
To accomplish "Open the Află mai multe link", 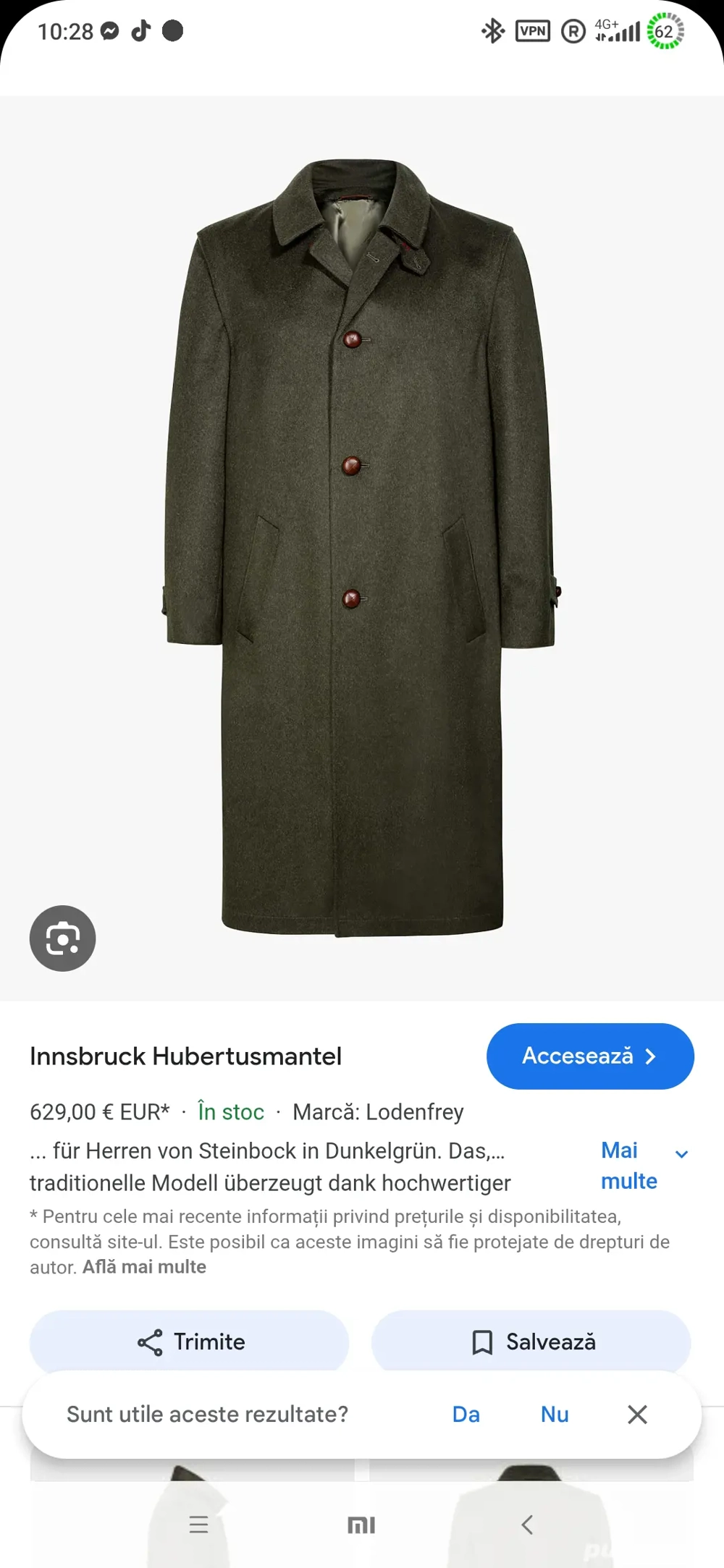I will coord(144,1267).
